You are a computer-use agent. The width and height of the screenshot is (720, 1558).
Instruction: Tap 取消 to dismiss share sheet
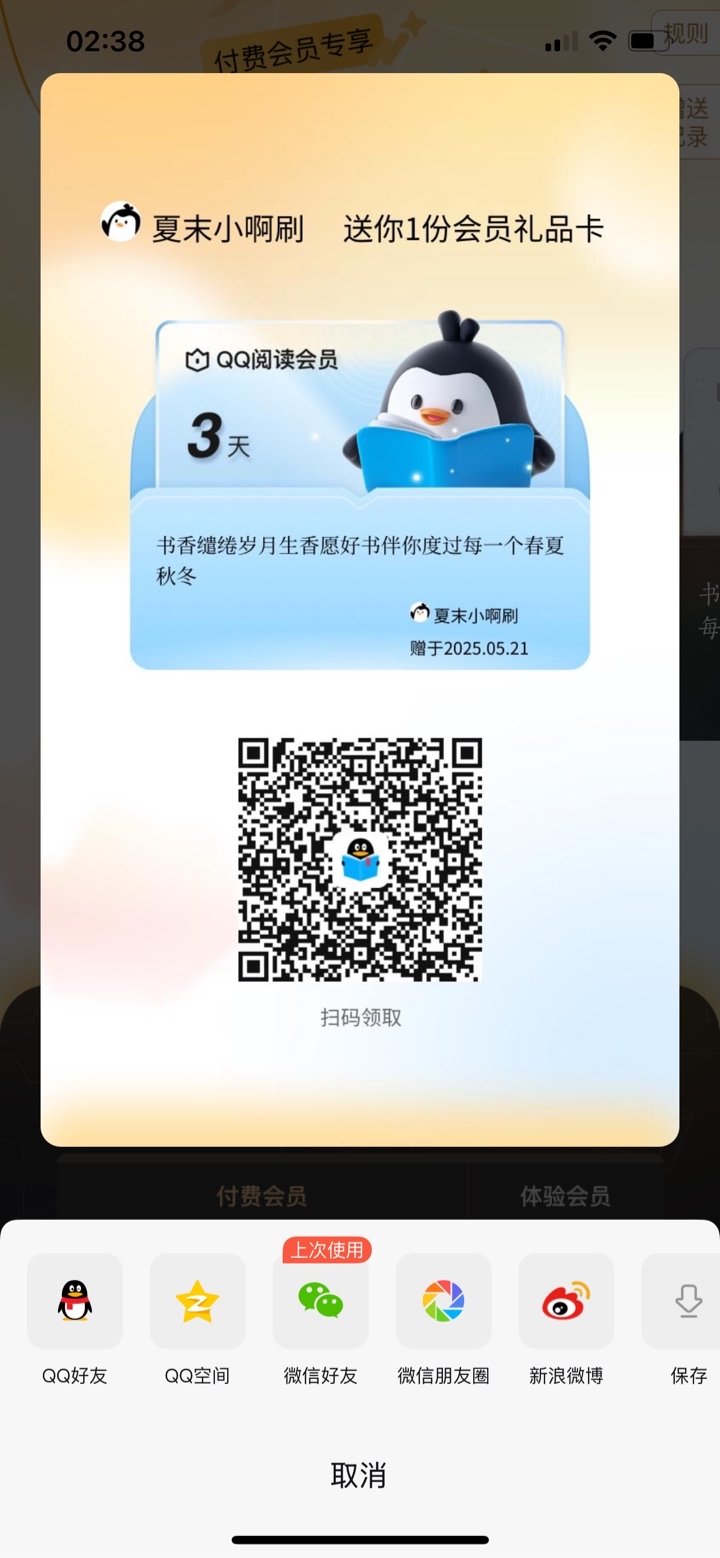click(x=359, y=1475)
